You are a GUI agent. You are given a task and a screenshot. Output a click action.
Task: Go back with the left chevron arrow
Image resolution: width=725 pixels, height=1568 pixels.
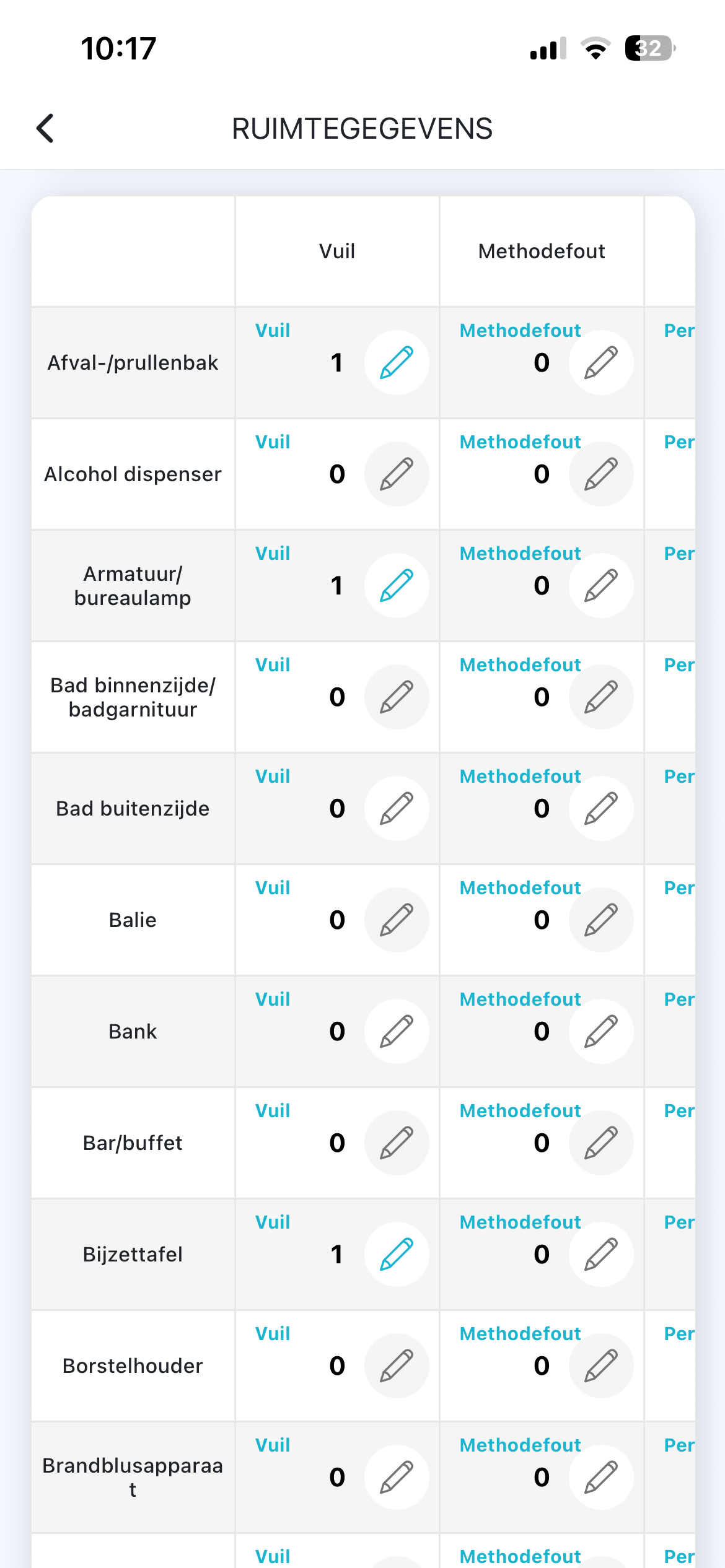click(45, 128)
